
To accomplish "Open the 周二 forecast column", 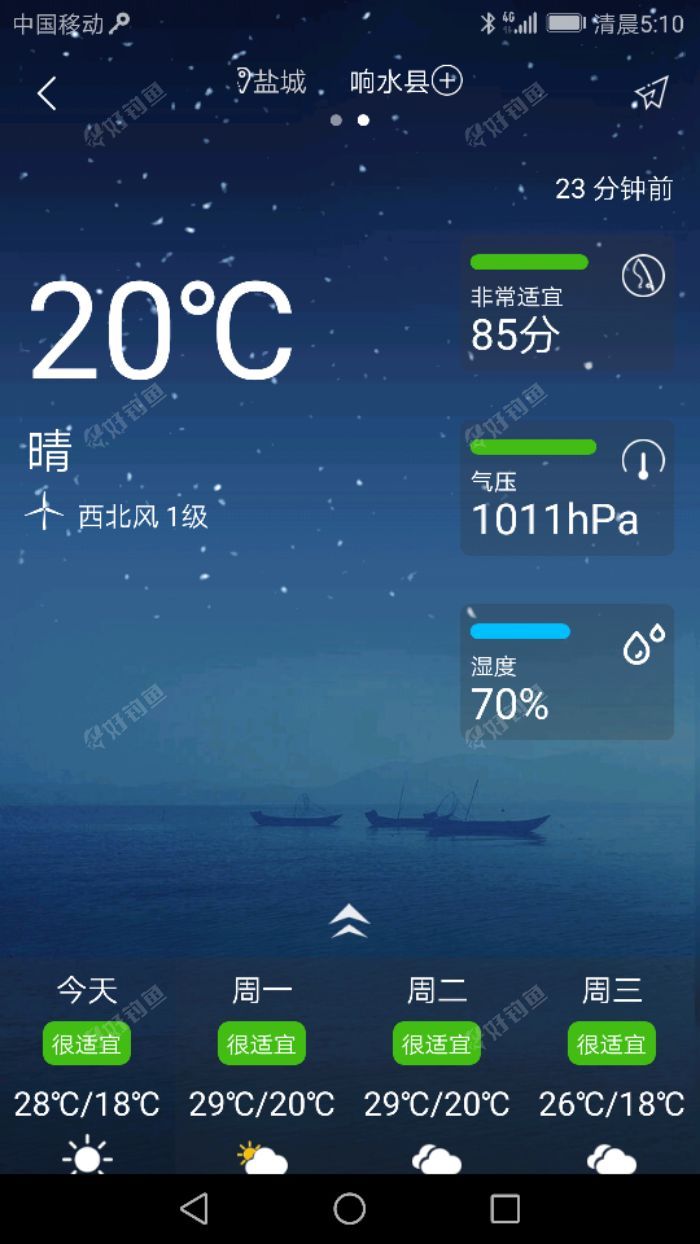I will (x=437, y=1070).
